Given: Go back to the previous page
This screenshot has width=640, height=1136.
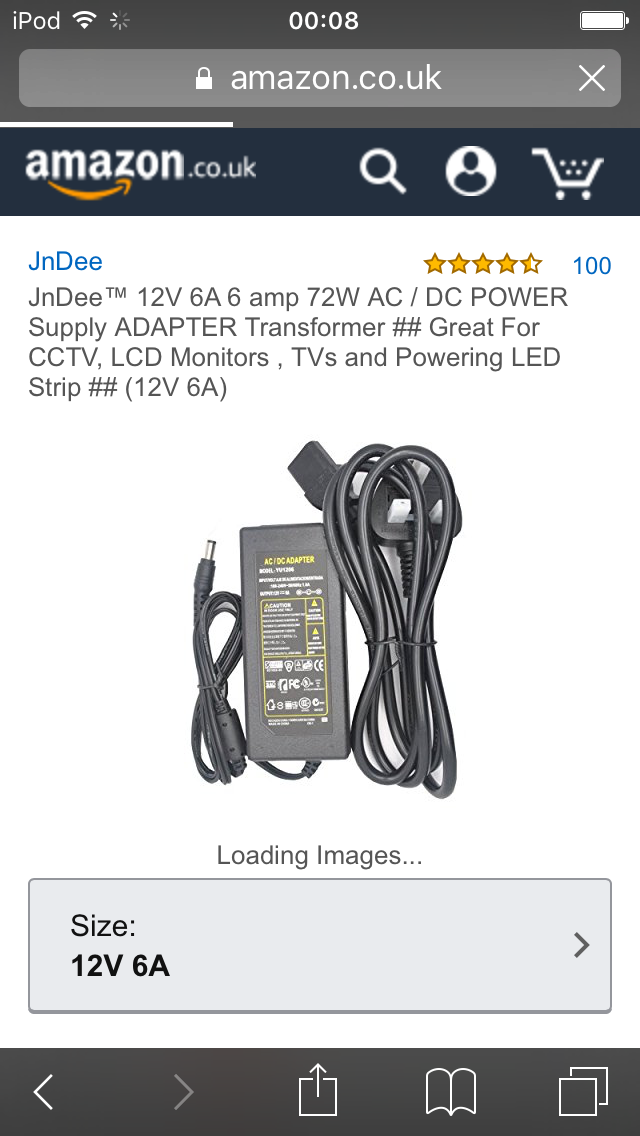Looking at the screenshot, I should tap(44, 1091).
